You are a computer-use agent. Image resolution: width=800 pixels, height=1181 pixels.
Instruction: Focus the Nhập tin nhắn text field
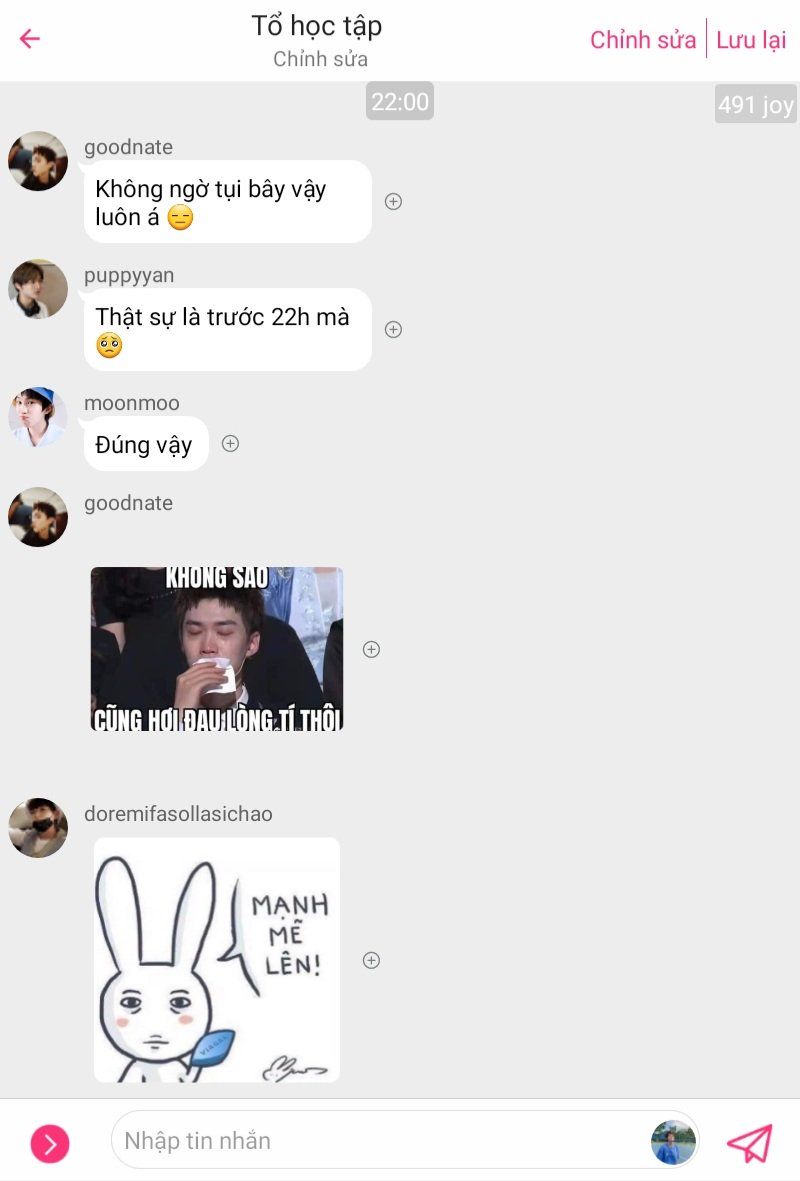tap(380, 1140)
